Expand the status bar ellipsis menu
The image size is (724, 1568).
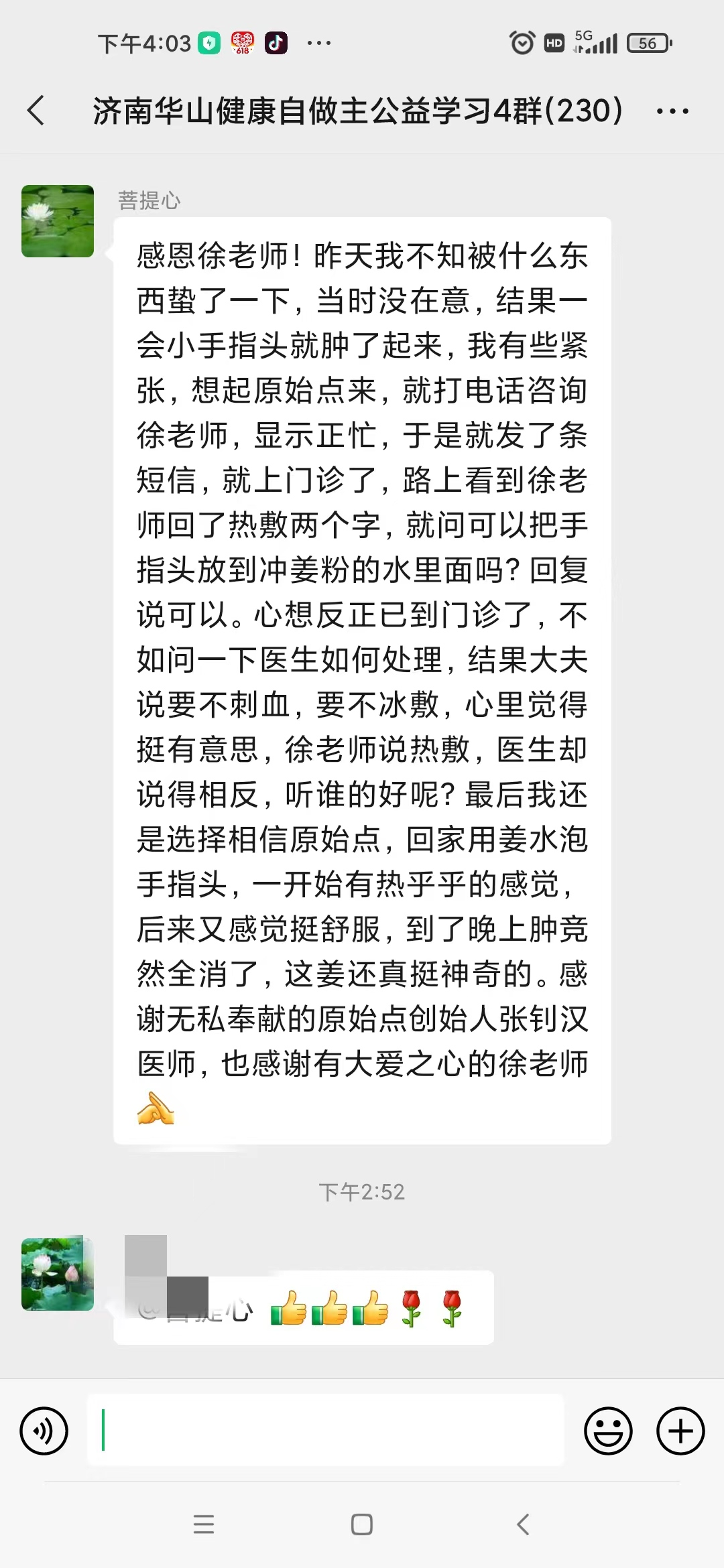318,42
